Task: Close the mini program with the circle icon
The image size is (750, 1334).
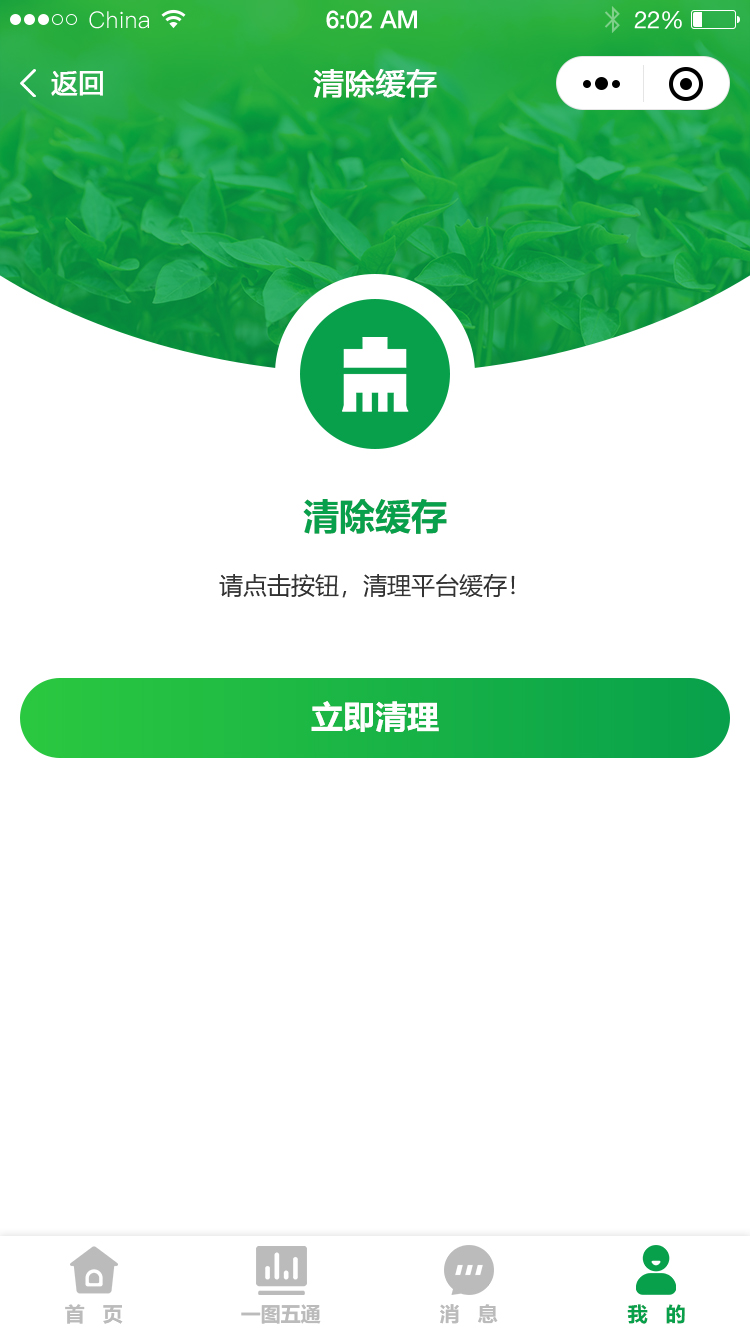Action: click(x=686, y=84)
